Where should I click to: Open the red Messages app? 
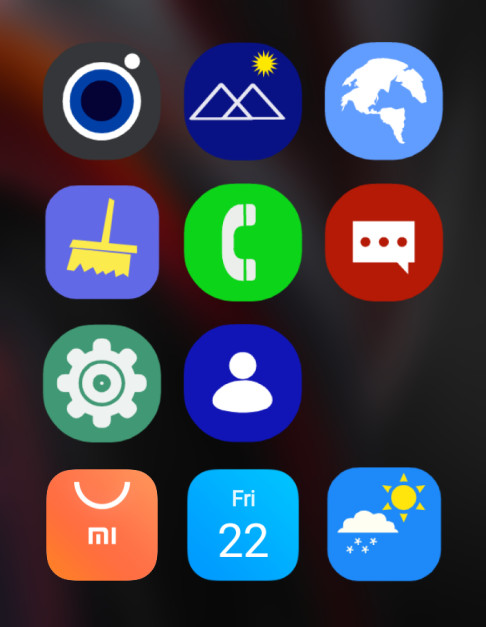click(x=384, y=242)
